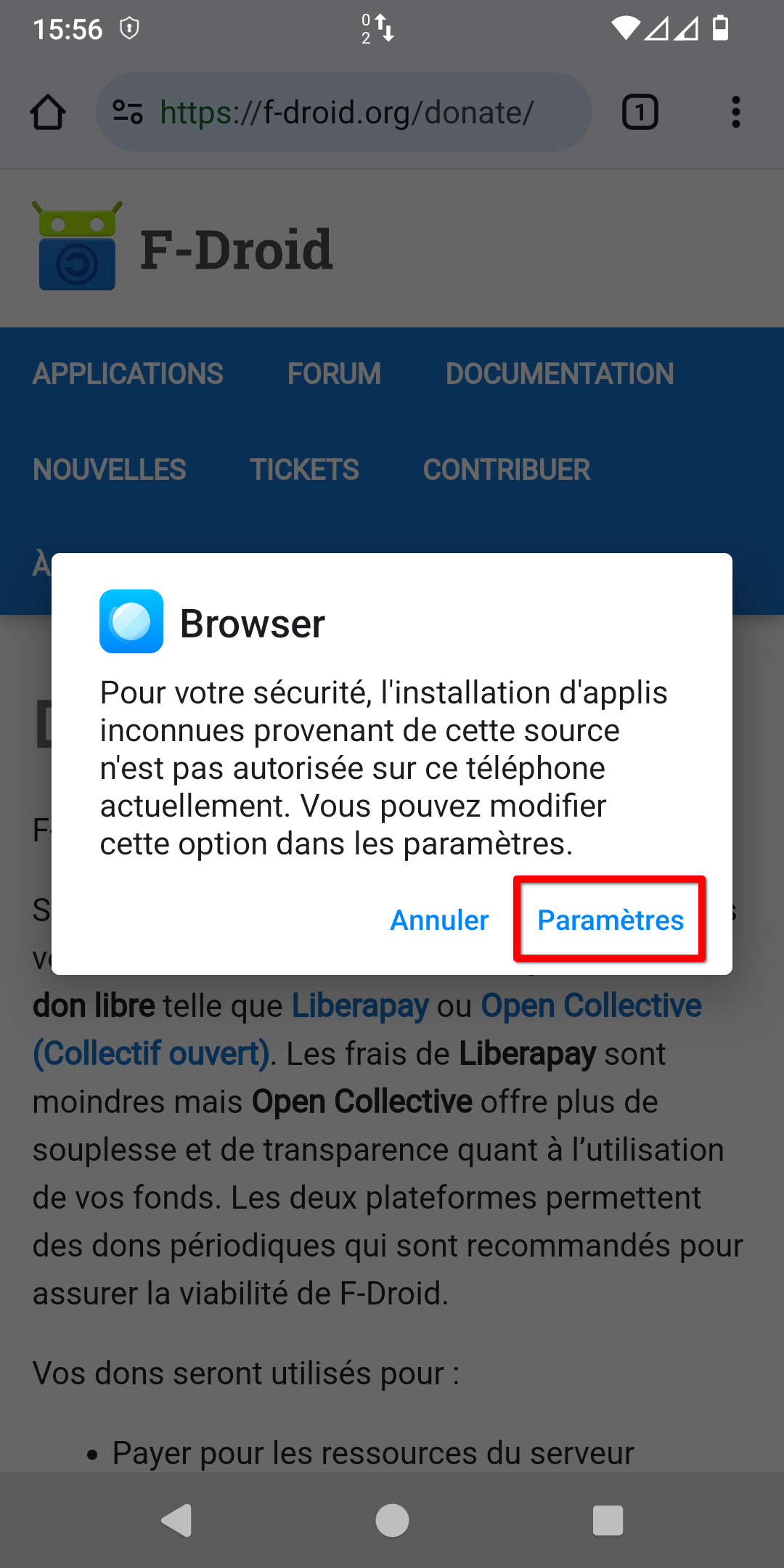Tap the f-droid.org/donate URL bar
Screen dimensions: 784x1568
click(x=346, y=113)
